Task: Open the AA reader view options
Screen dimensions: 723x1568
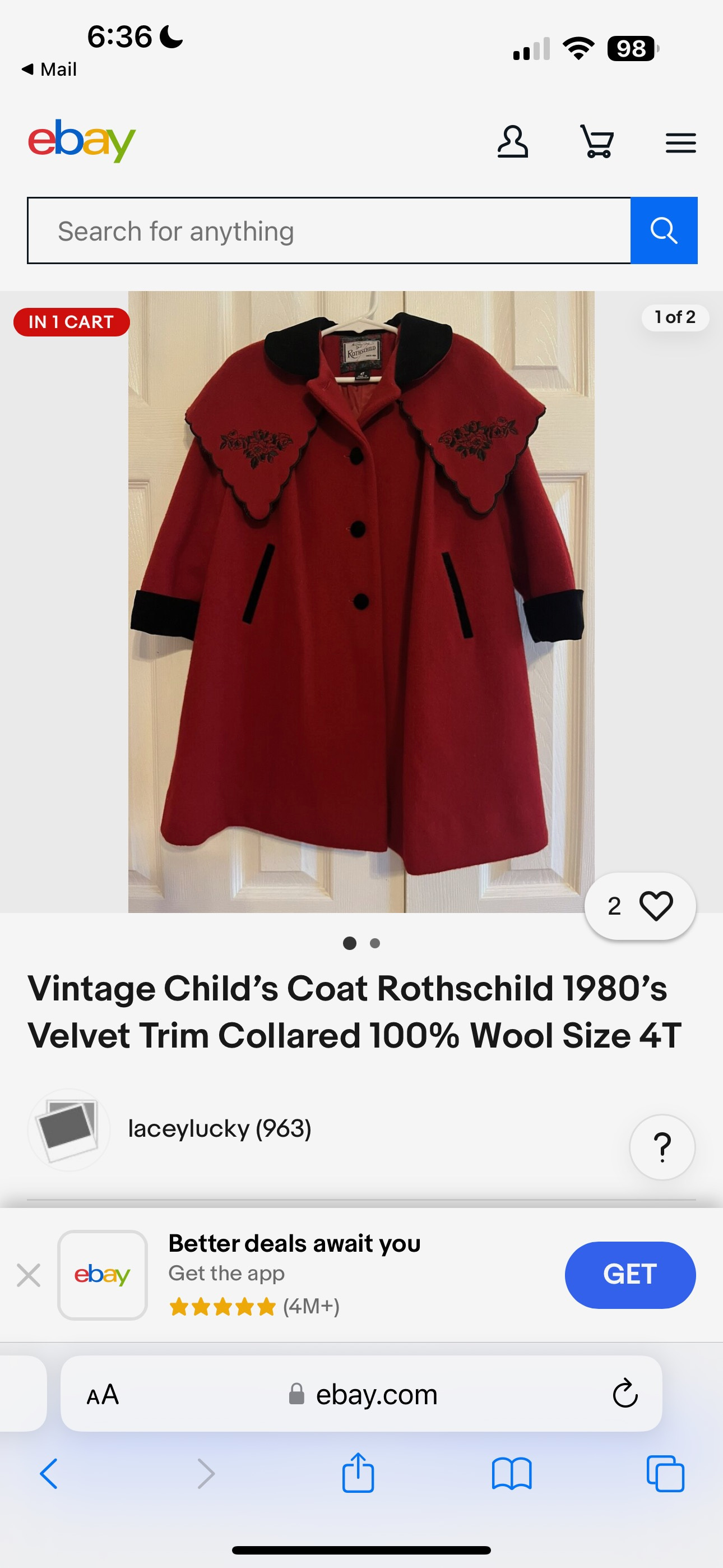Action: pyautogui.click(x=102, y=1394)
